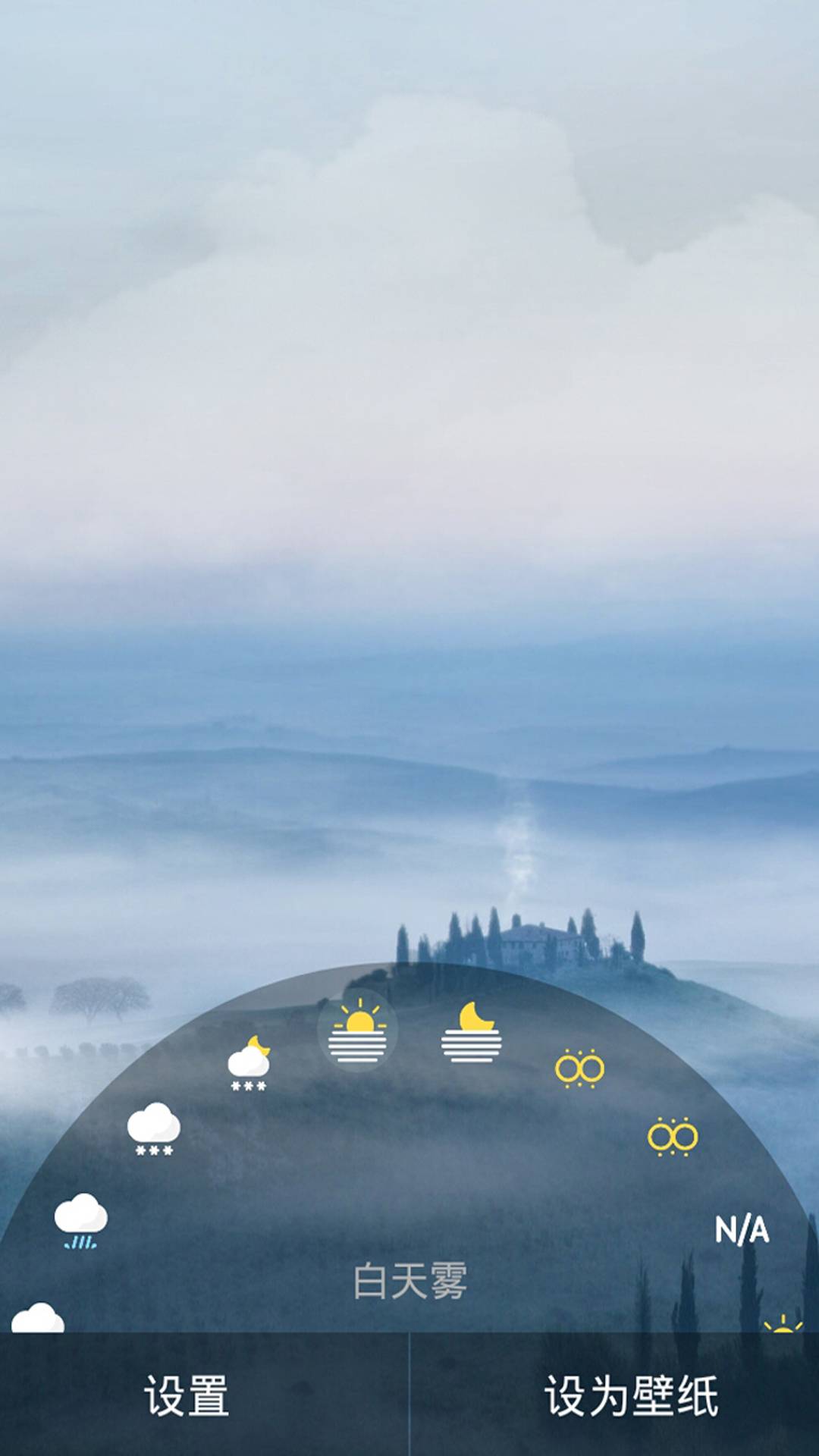This screenshot has height=1456, width=819.
Task: Select the night fog moon icon
Action: [472, 1032]
